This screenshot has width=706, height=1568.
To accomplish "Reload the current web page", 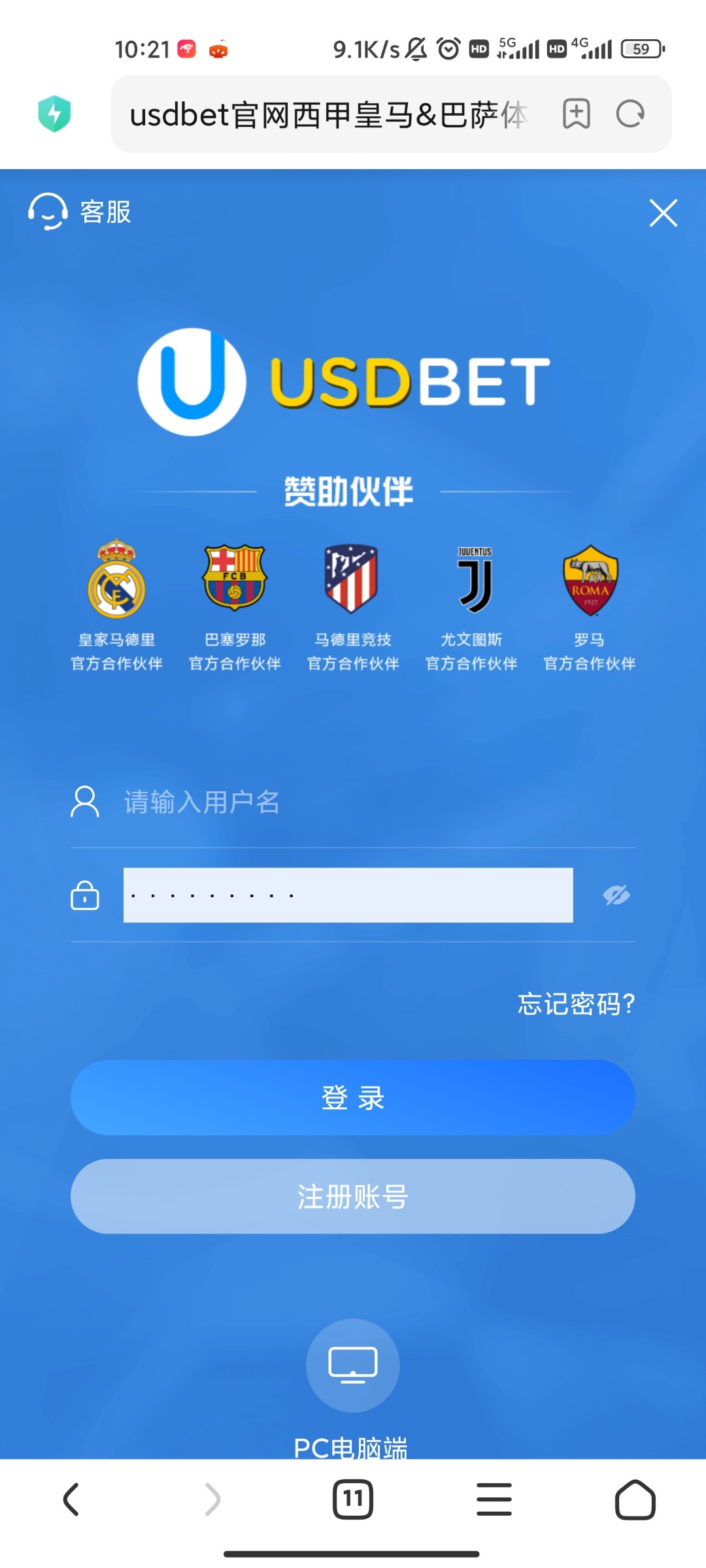I will (x=630, y=114).
